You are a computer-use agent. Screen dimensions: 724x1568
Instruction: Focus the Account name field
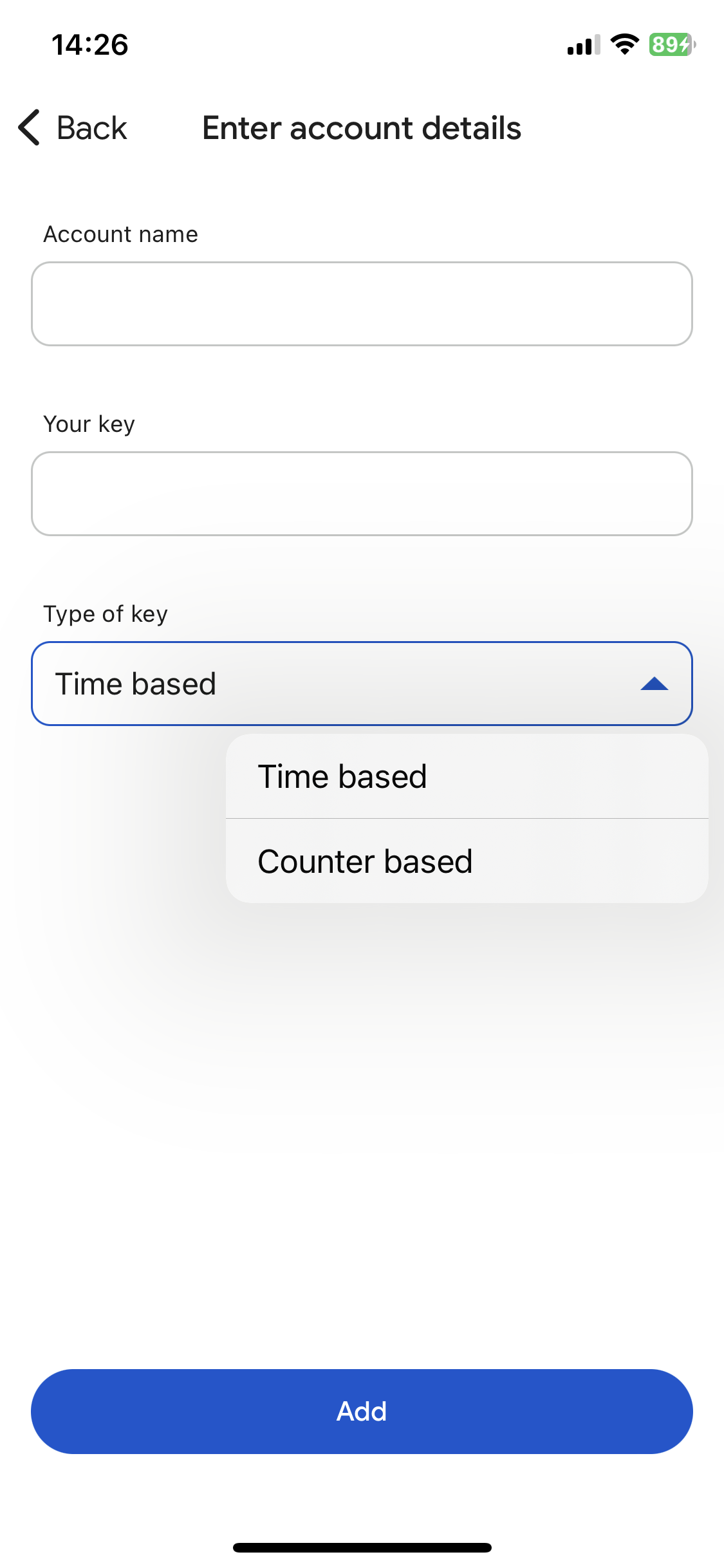(x=362, y=304)
